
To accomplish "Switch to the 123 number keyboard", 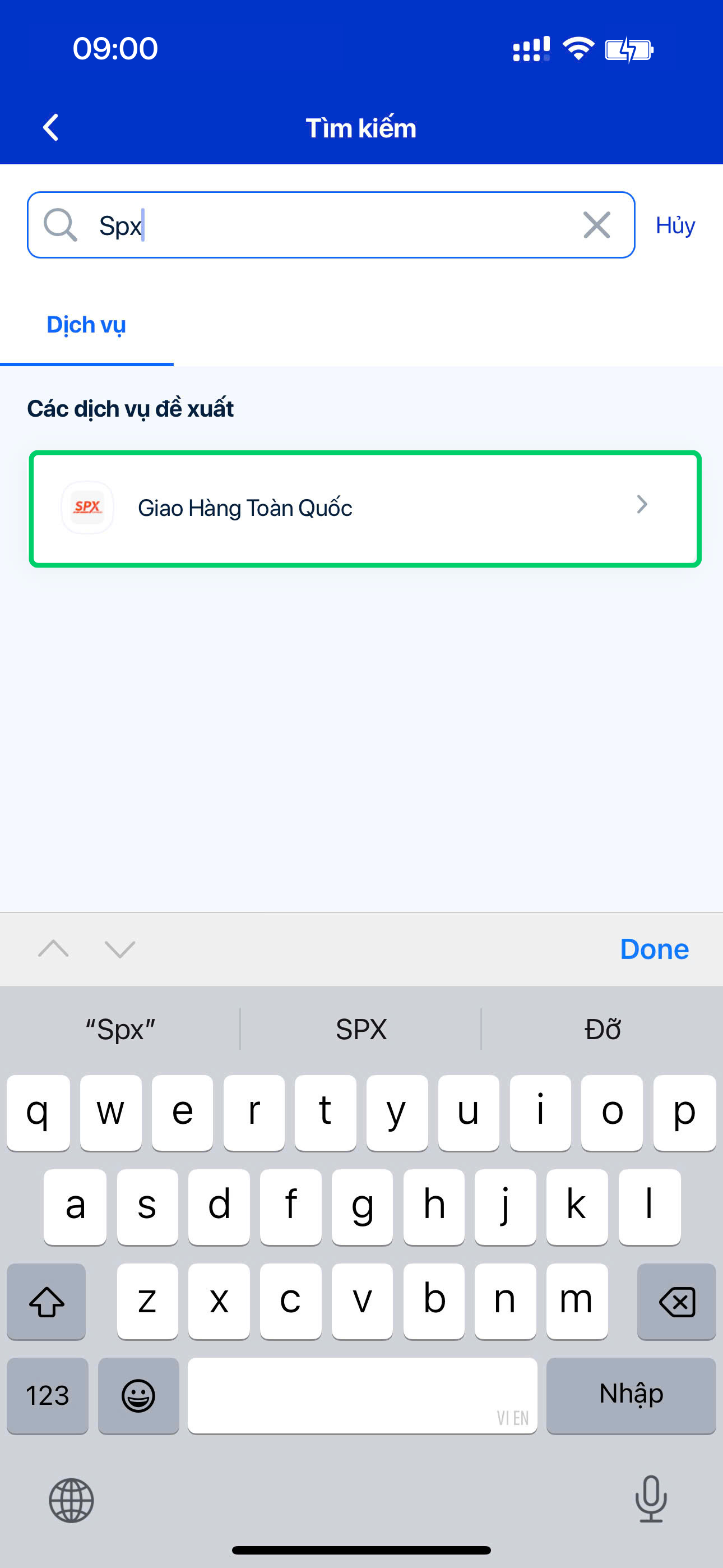I will tap(48, 1395).
